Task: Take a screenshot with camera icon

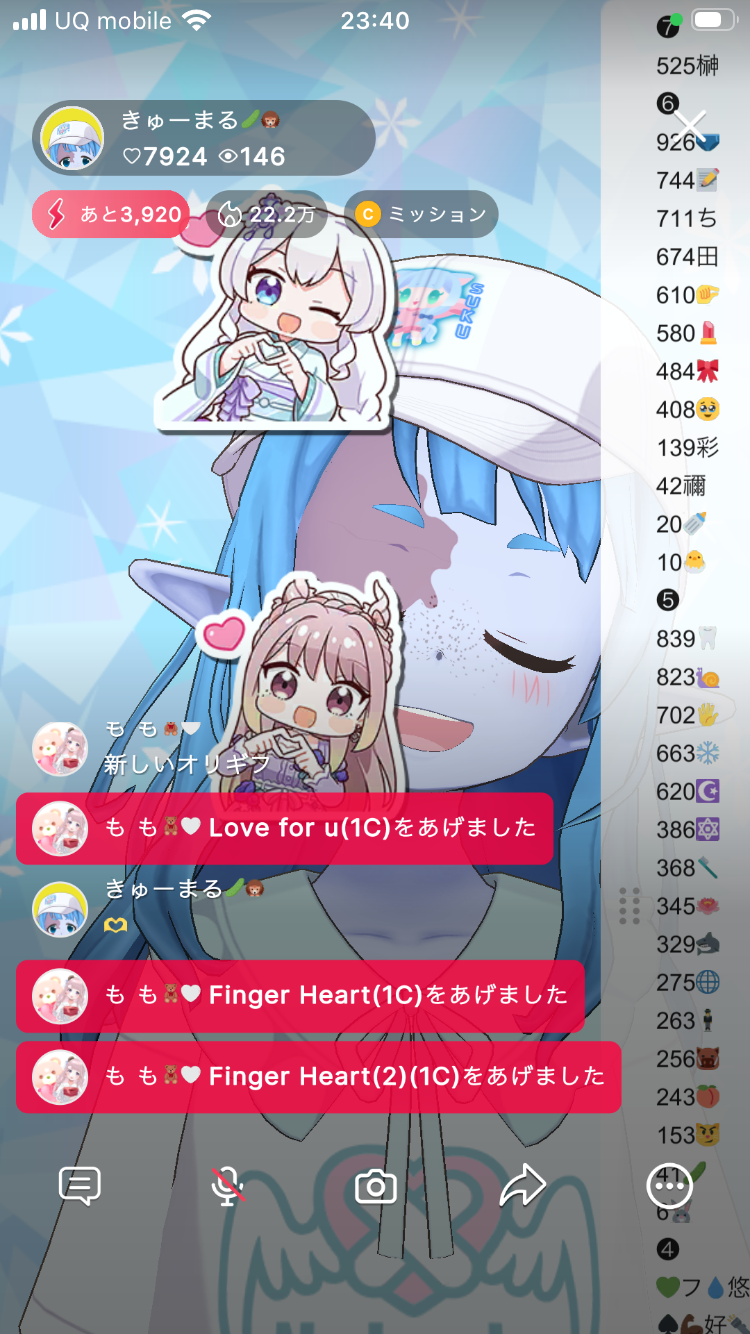Action: tap(376, 1187)
